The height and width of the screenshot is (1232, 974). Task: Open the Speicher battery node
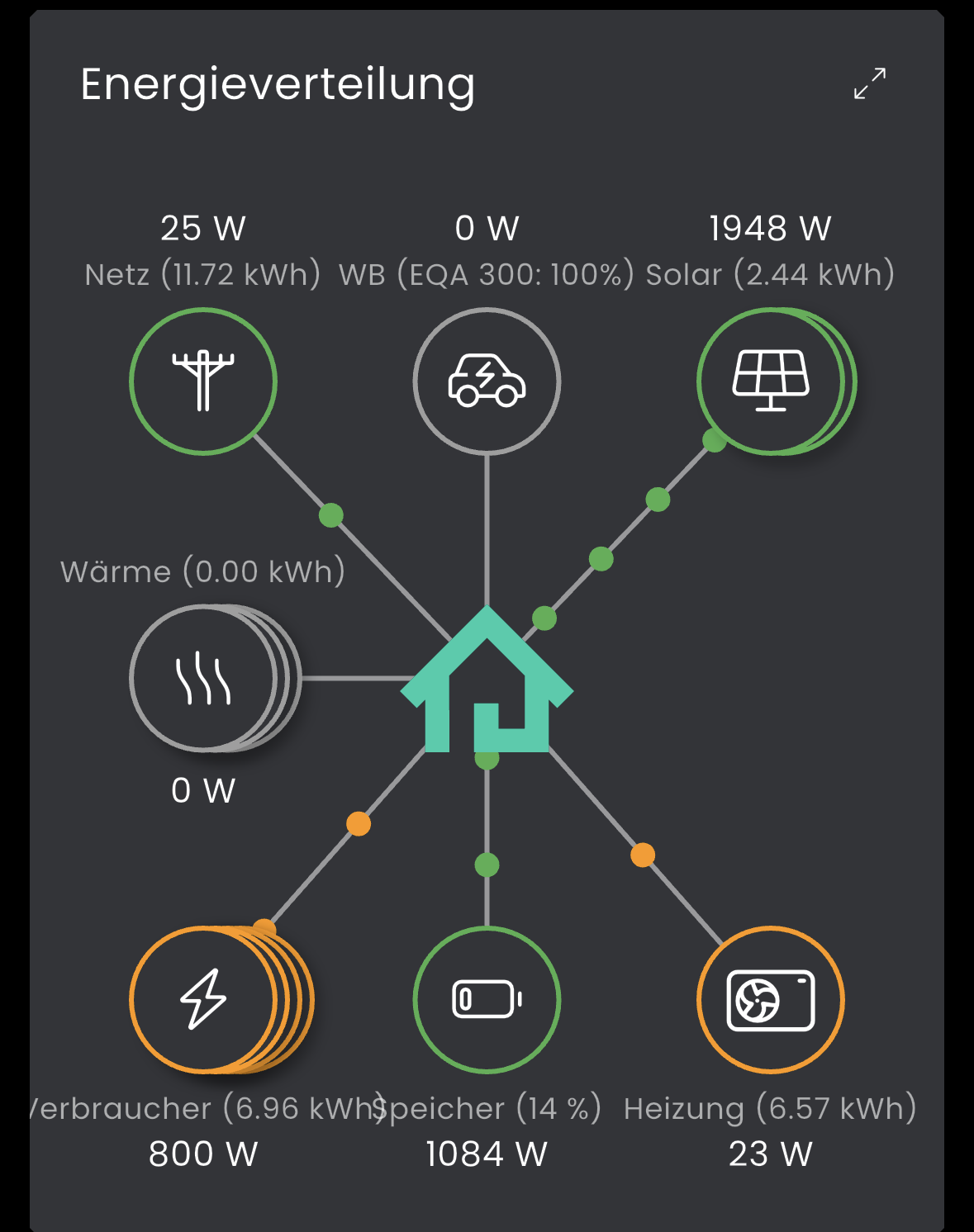[x=487, y=1000]
